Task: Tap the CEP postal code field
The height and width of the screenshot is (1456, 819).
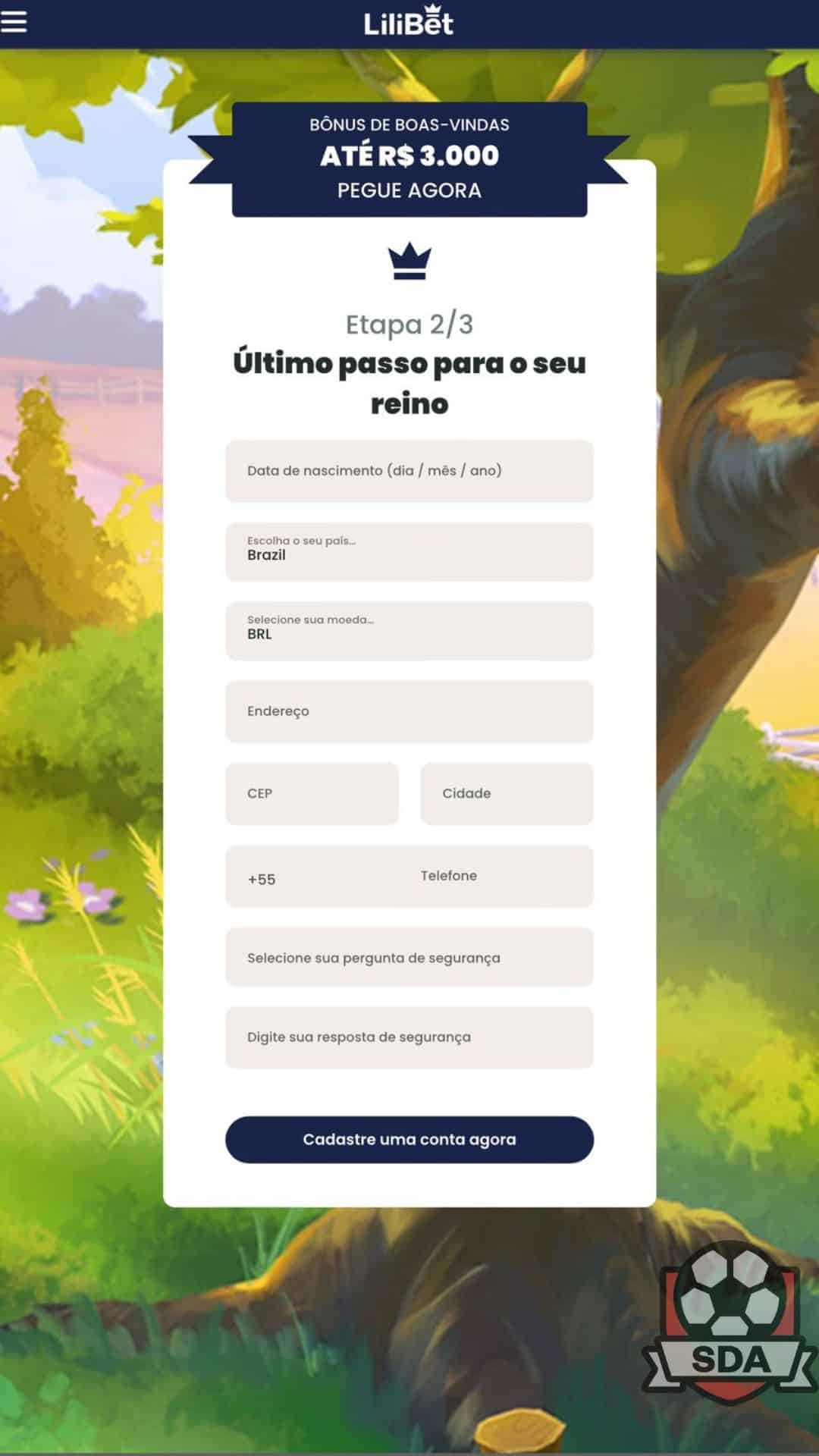Action: coord(312,793)
